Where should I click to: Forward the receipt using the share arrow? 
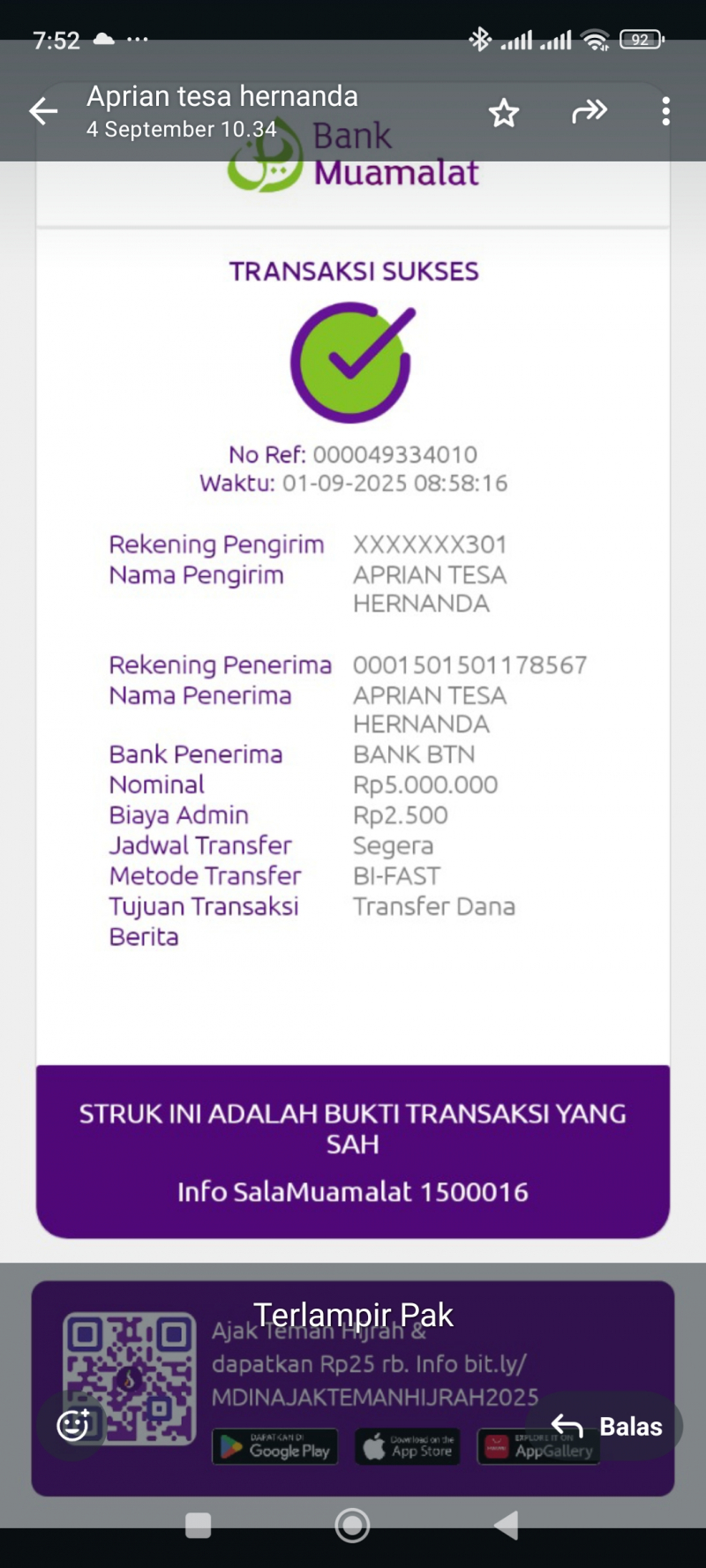coord(590,112)
